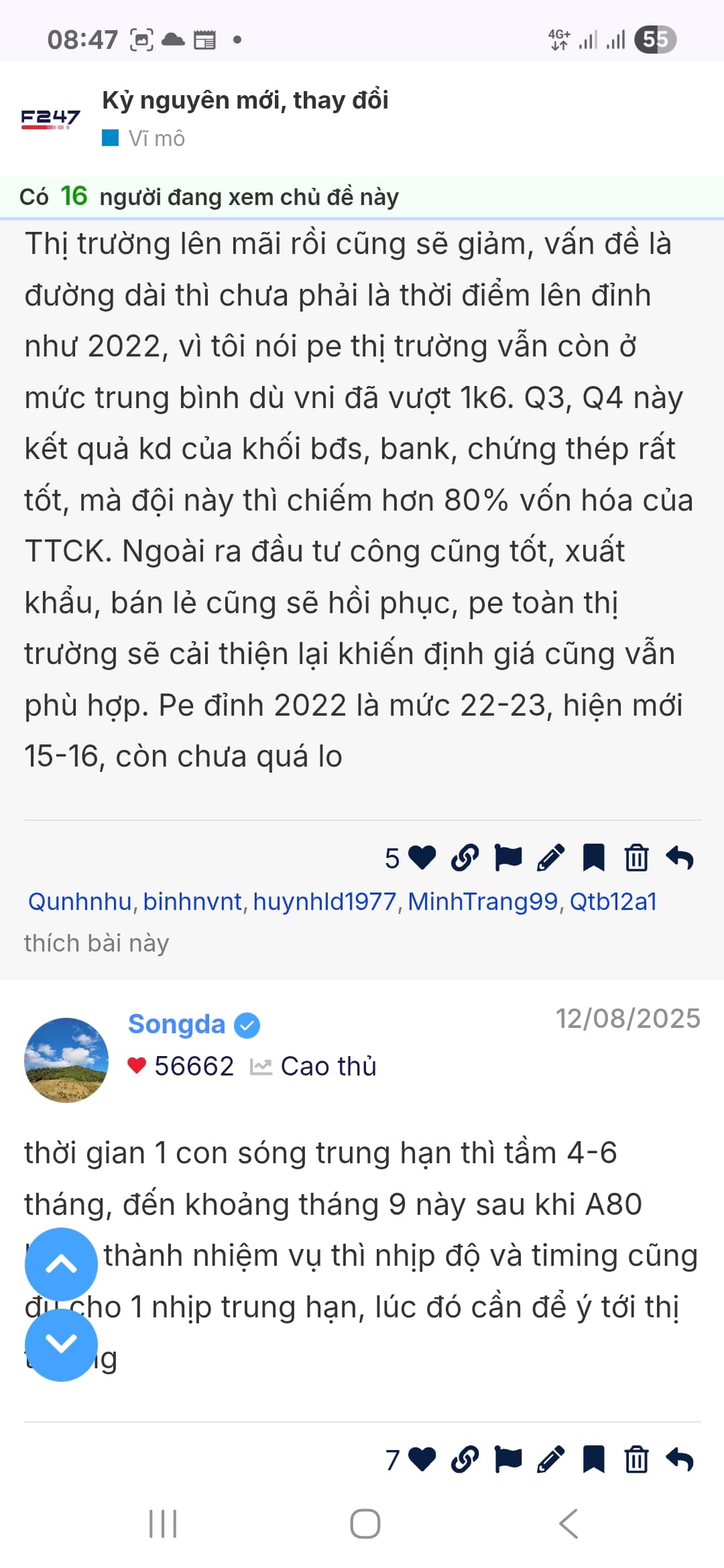Jump down with the blue arrow button
This screenshot has width=724, height=1568.
coord(61,1344)
